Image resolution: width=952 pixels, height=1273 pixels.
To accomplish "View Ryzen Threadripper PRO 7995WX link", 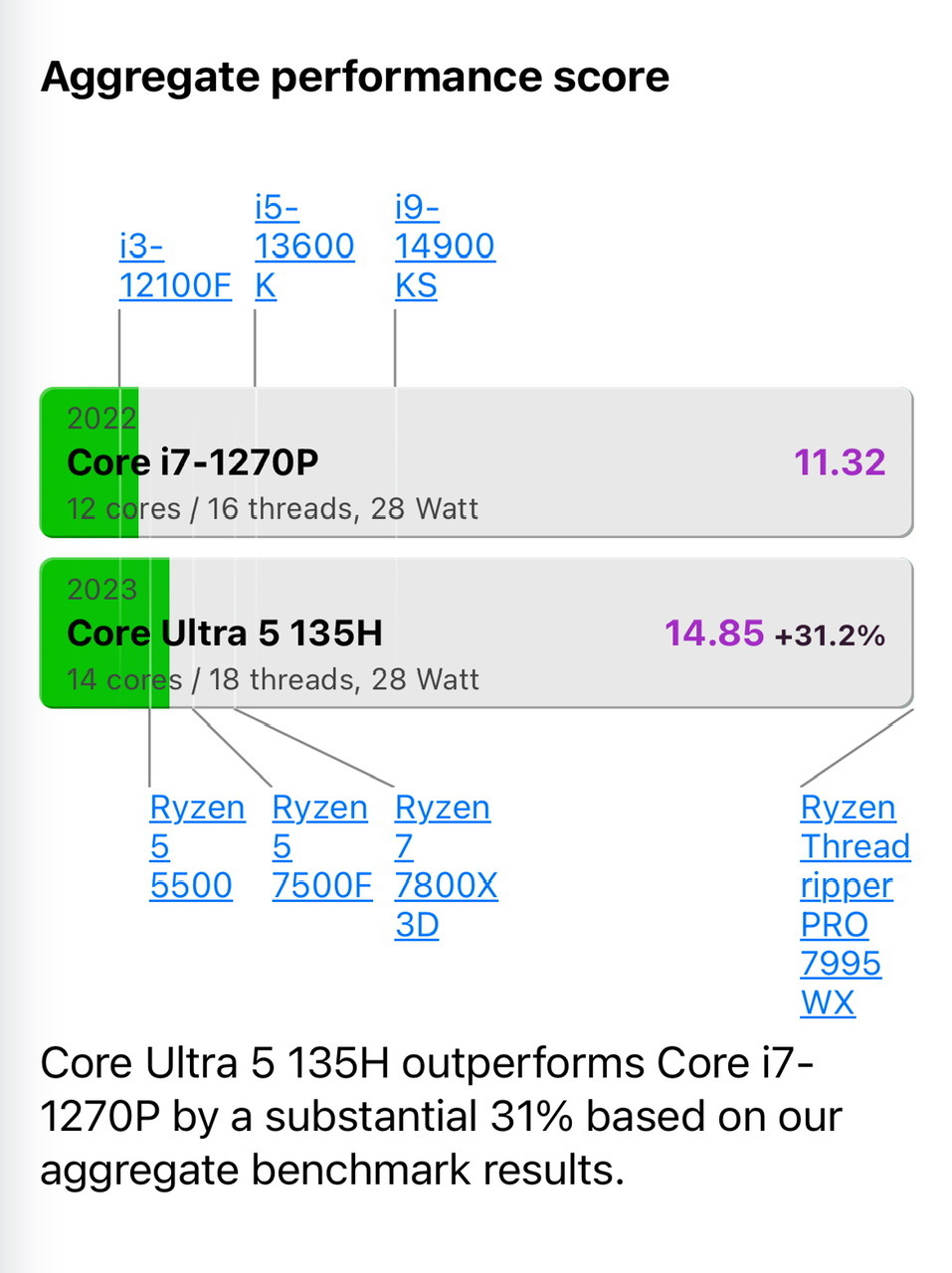I will [856, 905].
